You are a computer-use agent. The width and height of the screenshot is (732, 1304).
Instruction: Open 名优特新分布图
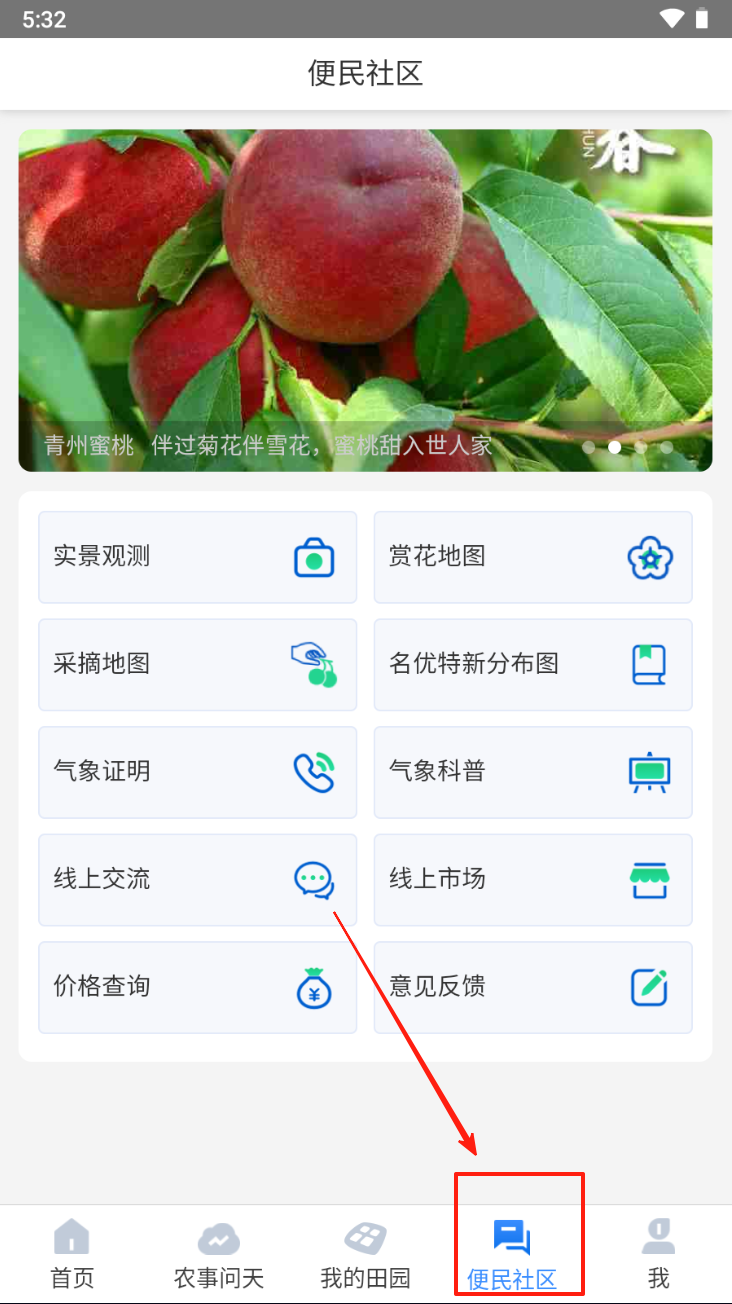click(532, 664)
